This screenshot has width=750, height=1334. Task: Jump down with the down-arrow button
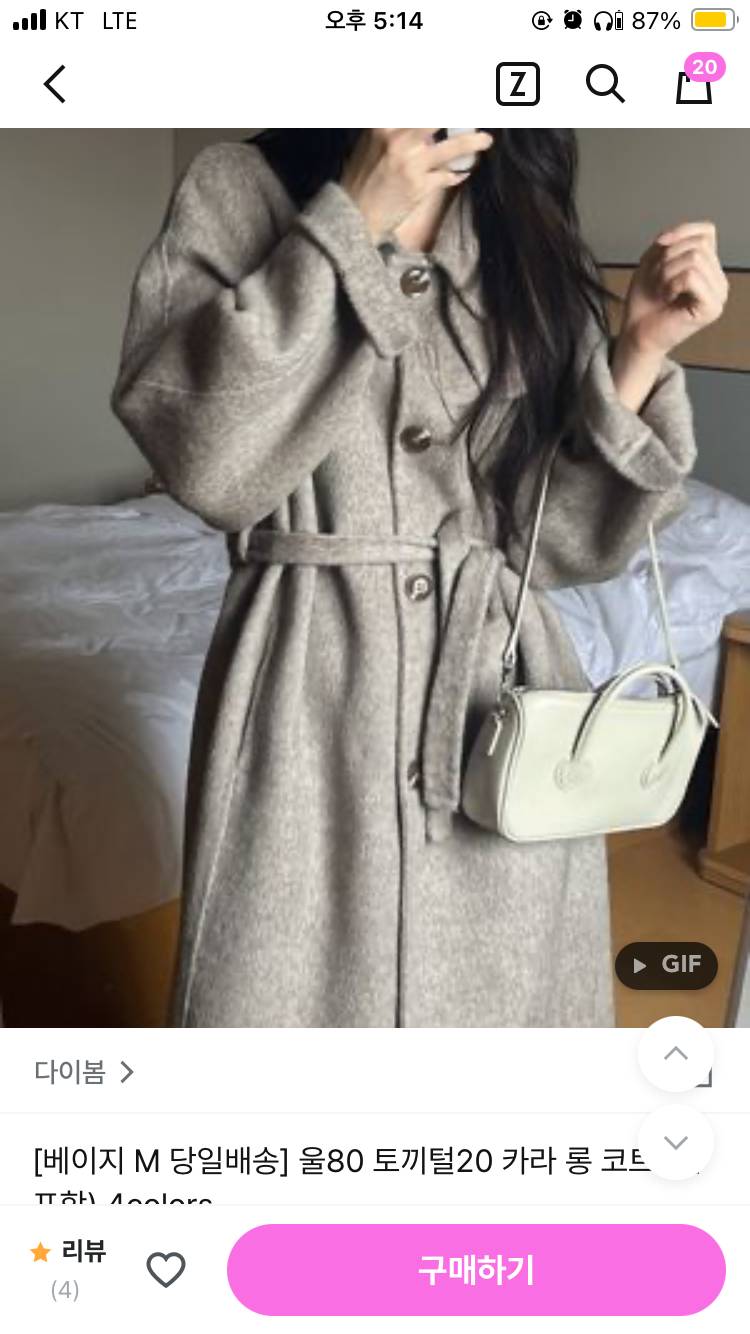tap(676, 1142)
